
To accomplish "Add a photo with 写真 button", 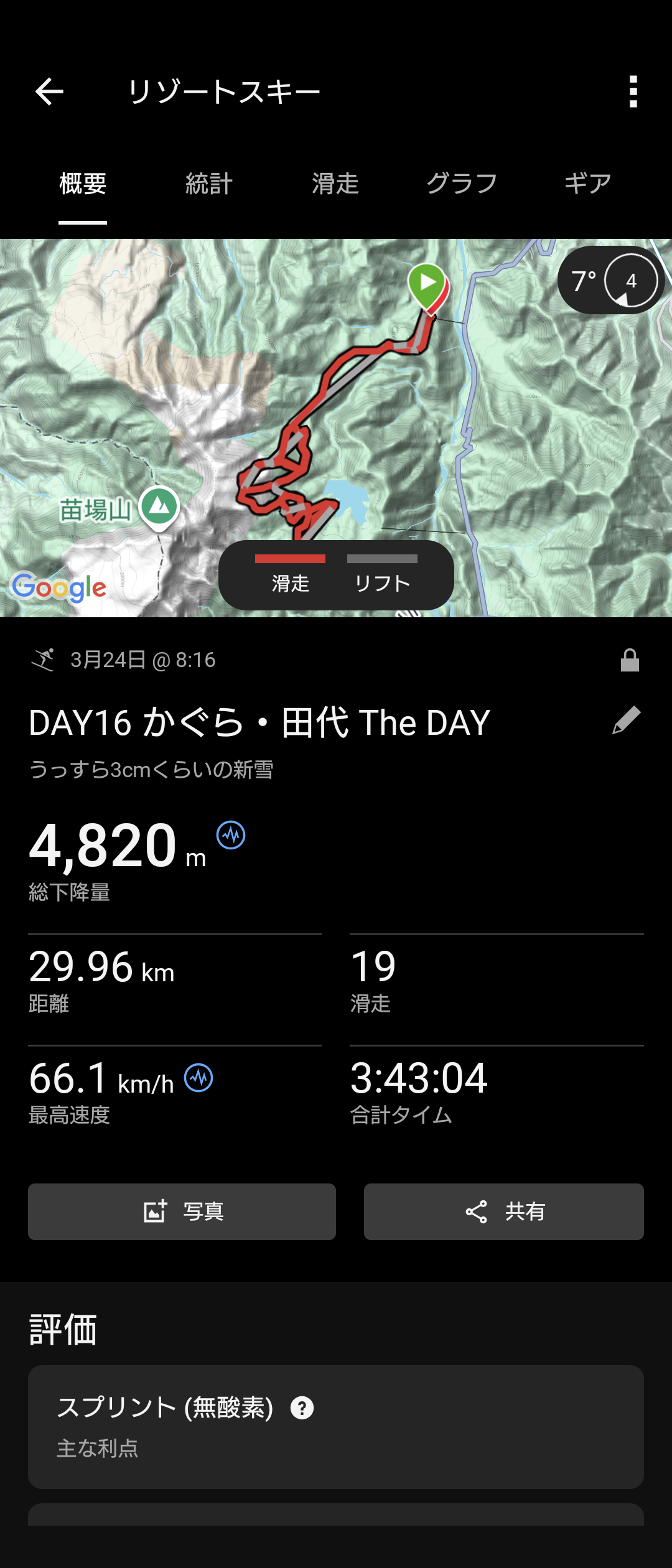I will click(x=182, y=1211).
